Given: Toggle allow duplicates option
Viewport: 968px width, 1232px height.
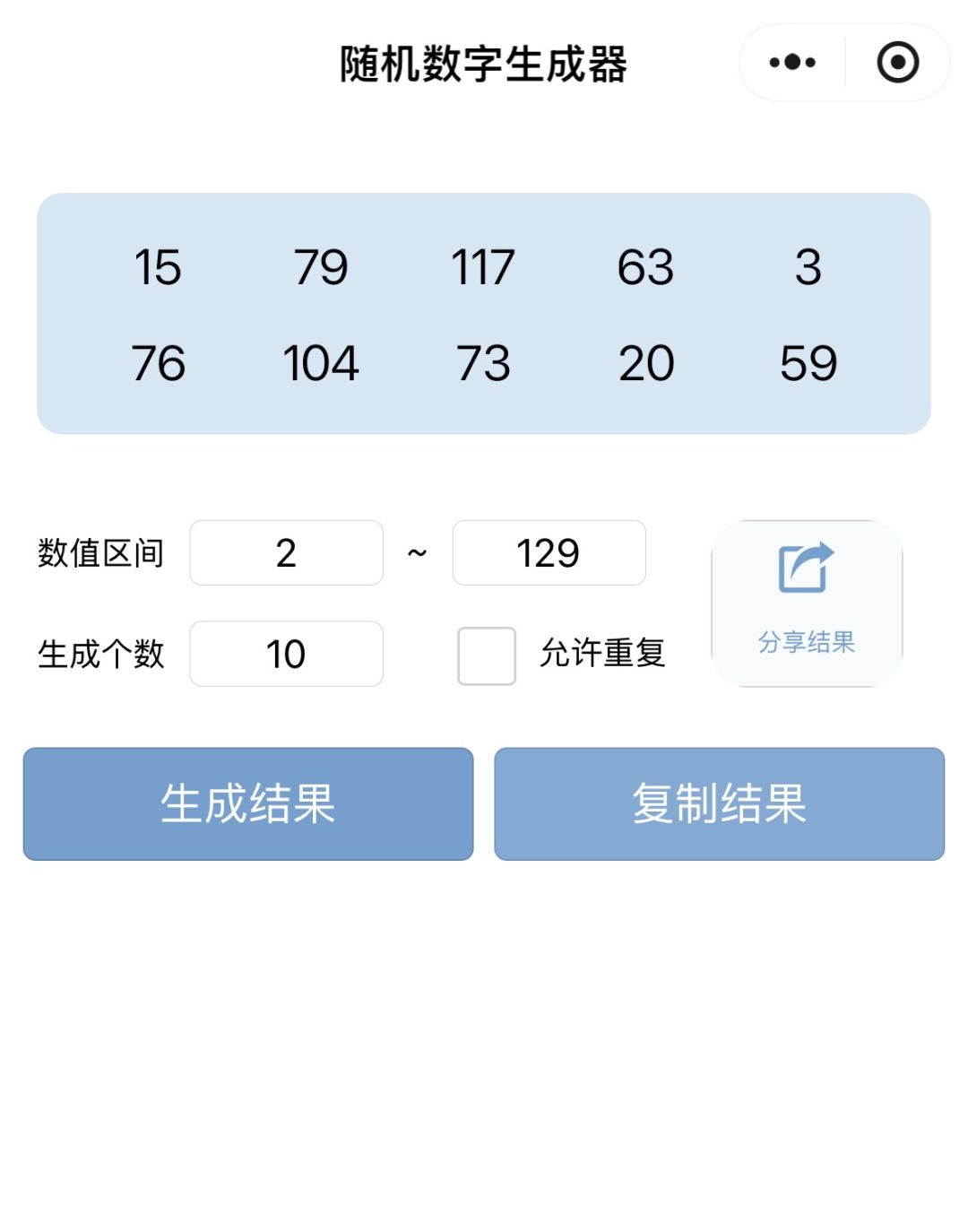Looking at the screenshot, I should tap(485, 655).
